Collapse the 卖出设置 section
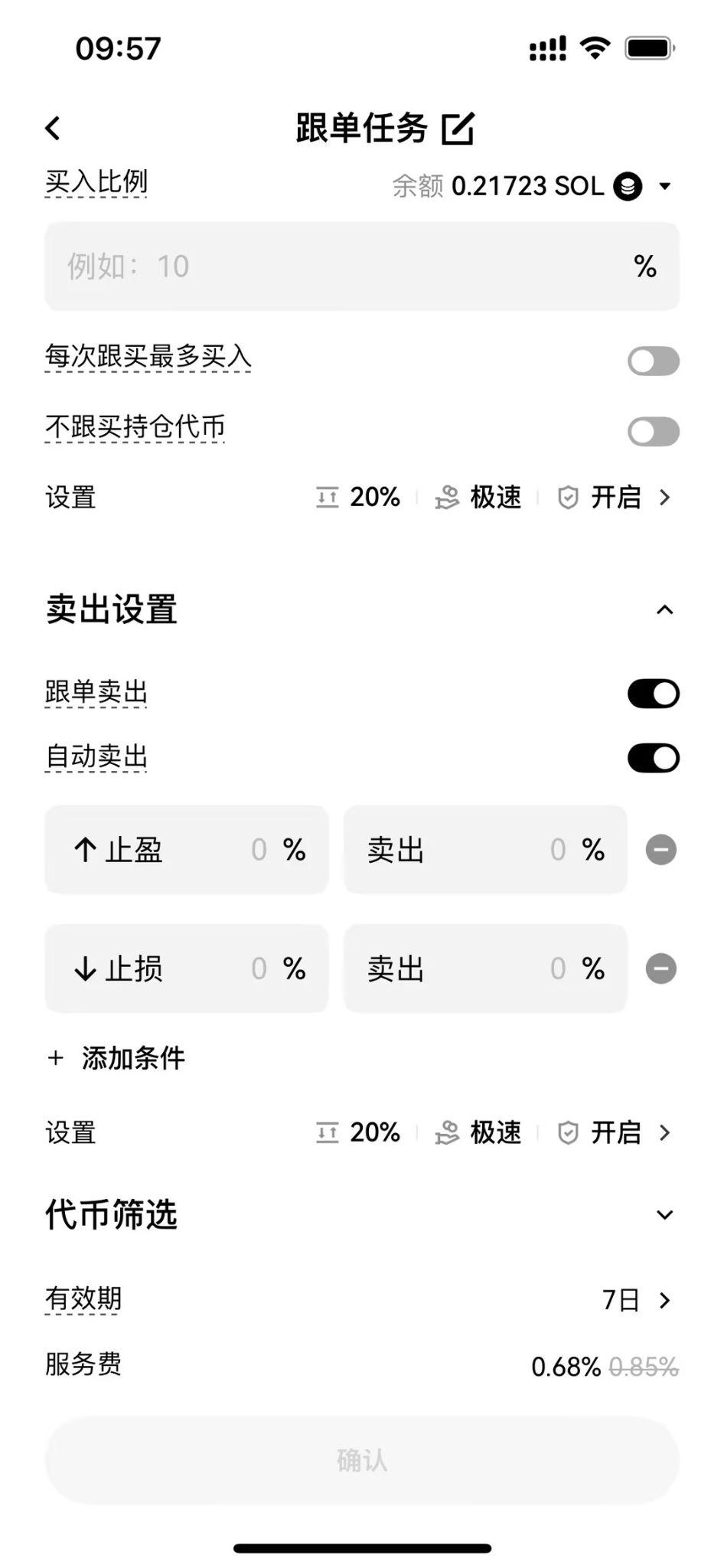 665,609
